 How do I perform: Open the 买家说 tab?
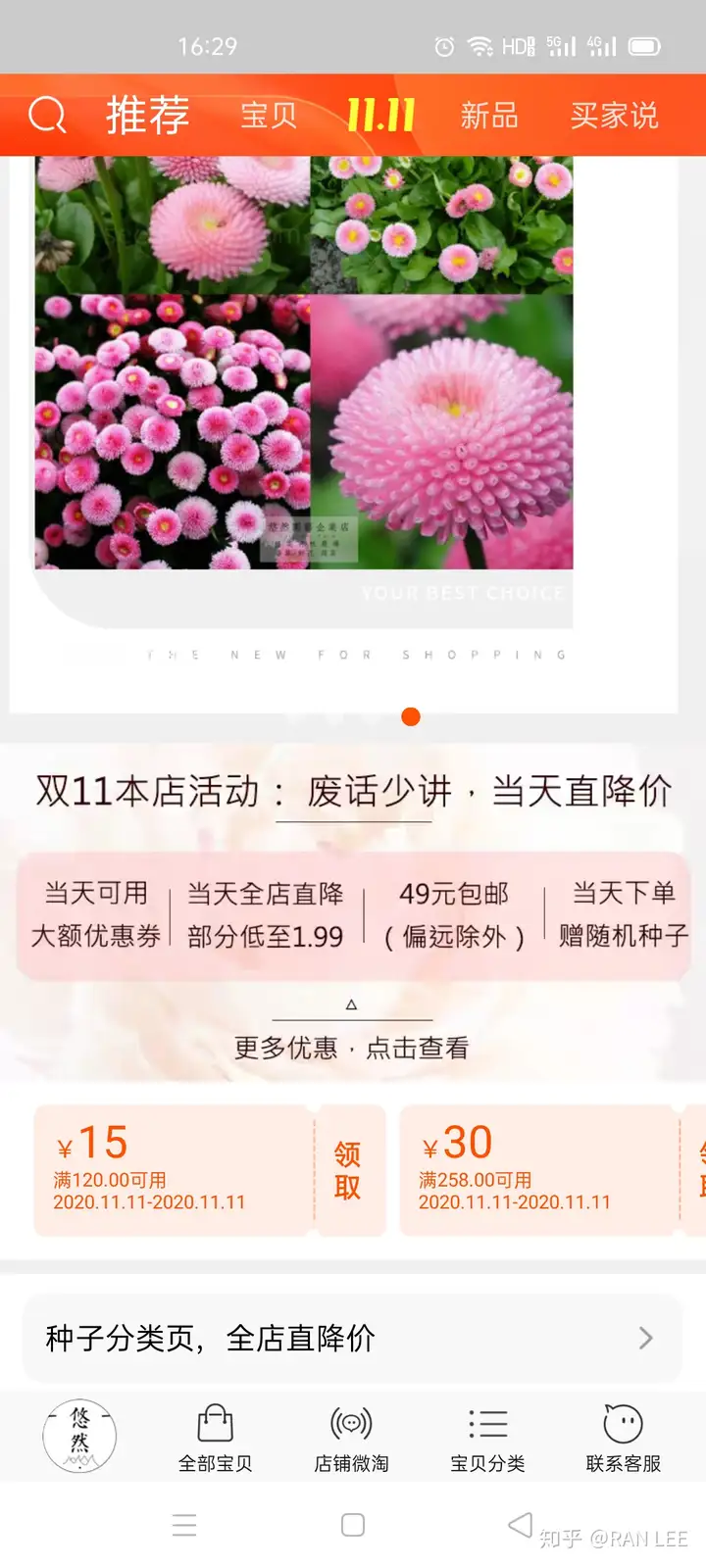coord(615,116)
